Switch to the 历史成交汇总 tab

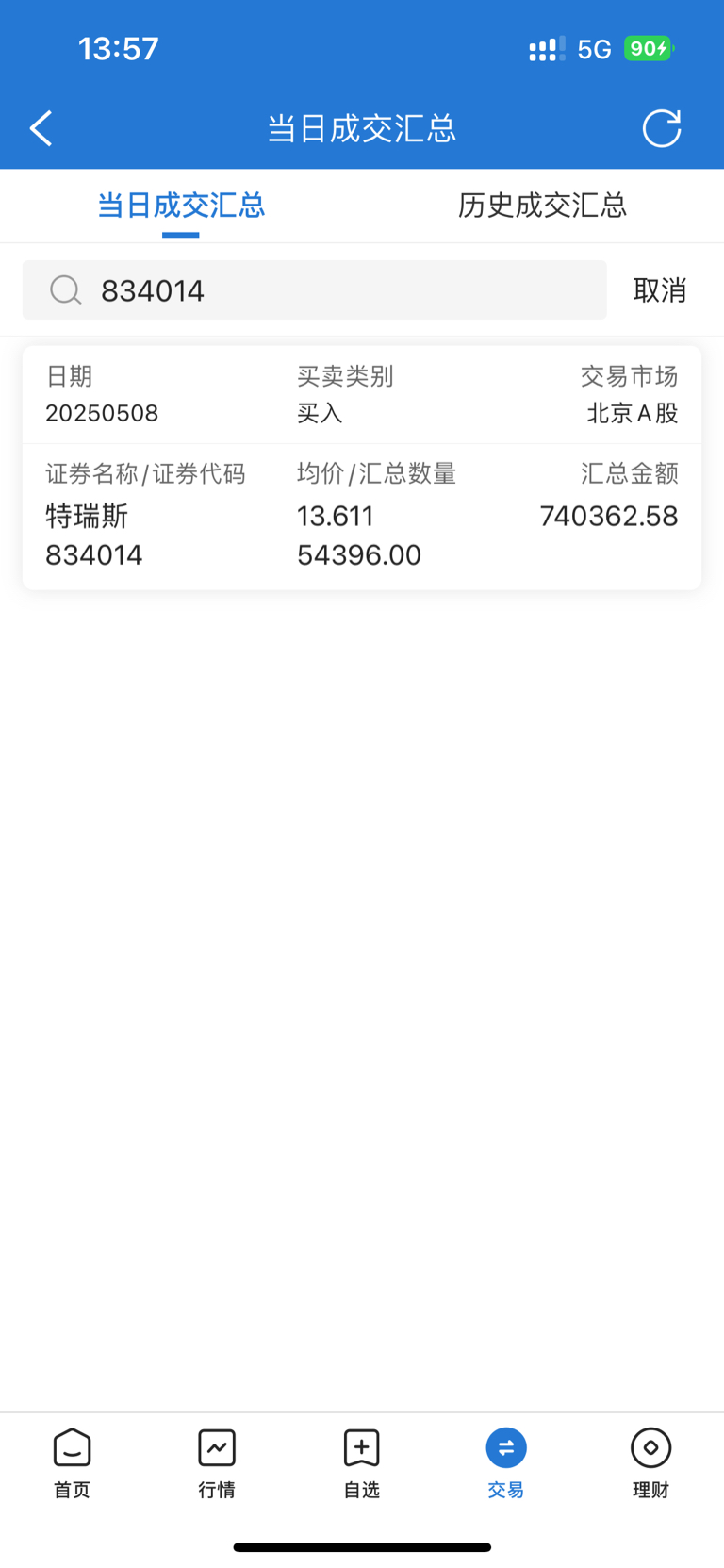click(x=542, y=205)
